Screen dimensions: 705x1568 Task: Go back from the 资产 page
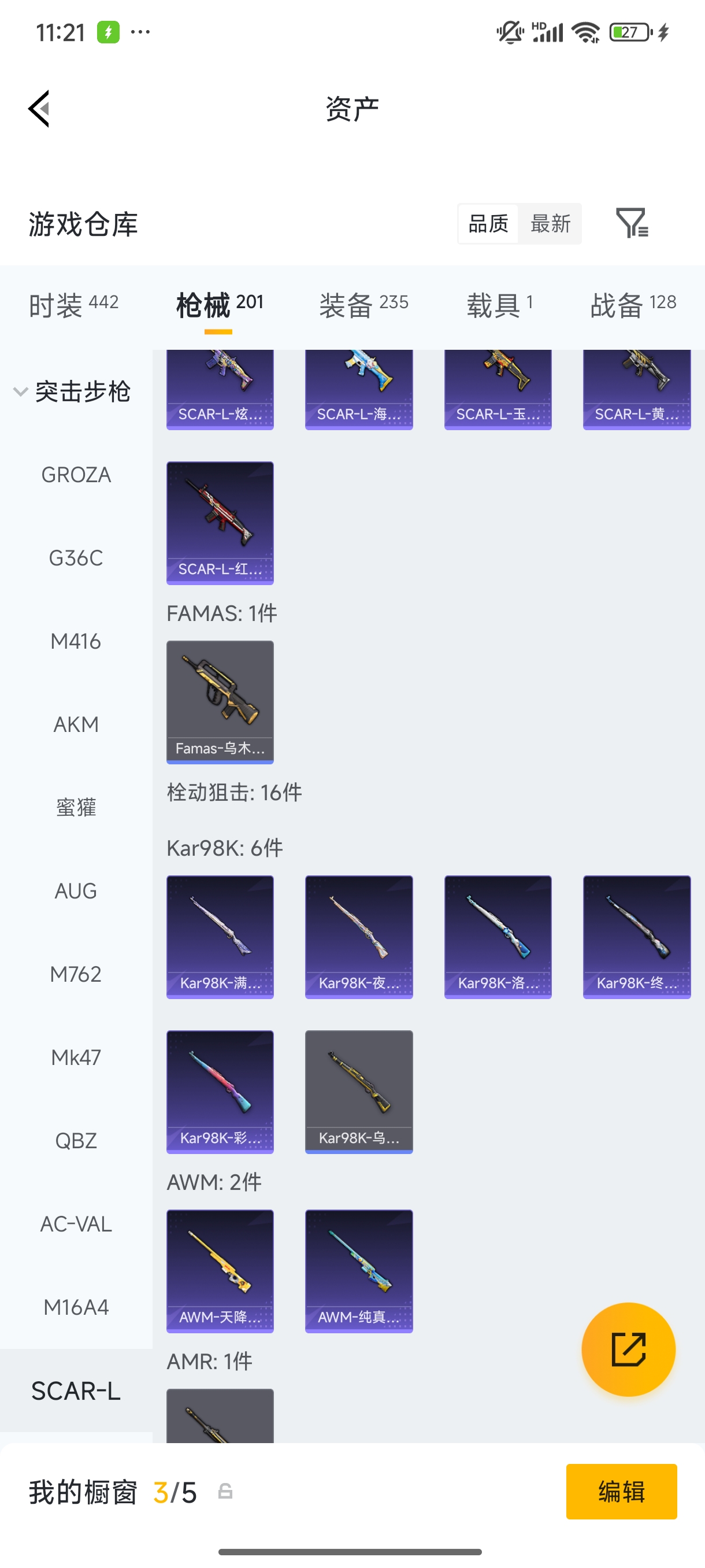pyautogui.click(x=39, y=109)
